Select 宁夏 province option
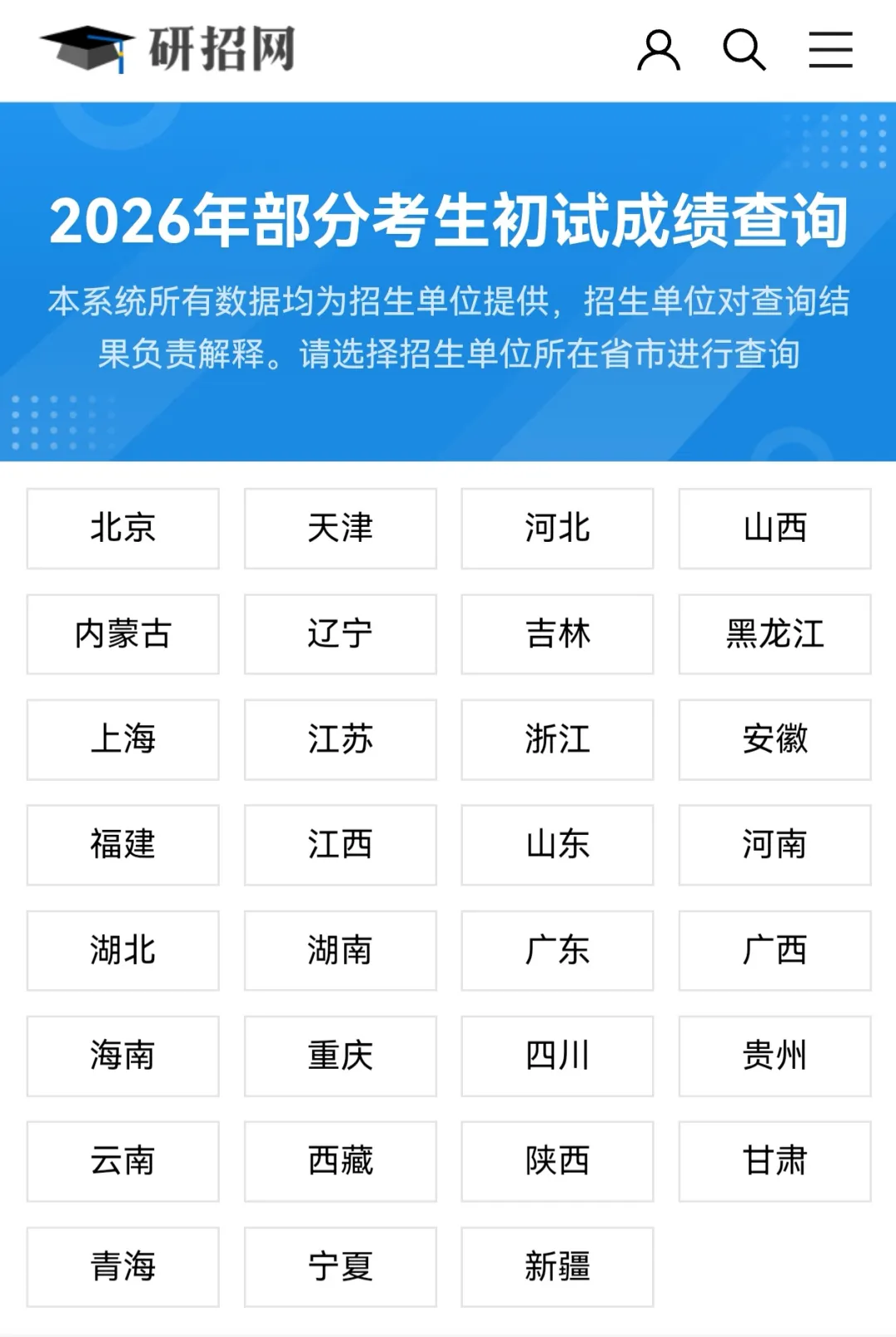 (340, 1267)
